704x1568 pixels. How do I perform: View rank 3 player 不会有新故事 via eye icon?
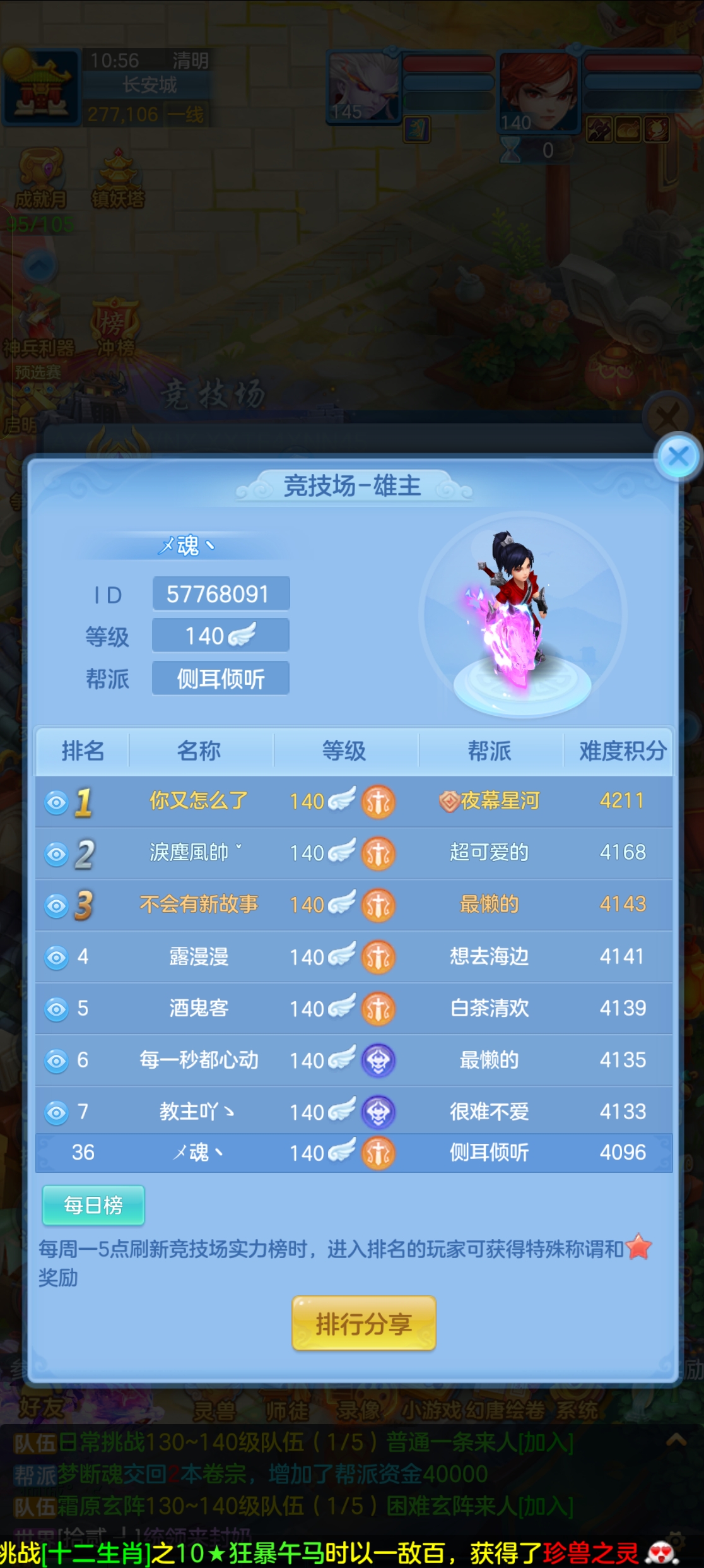click(56, 906)
